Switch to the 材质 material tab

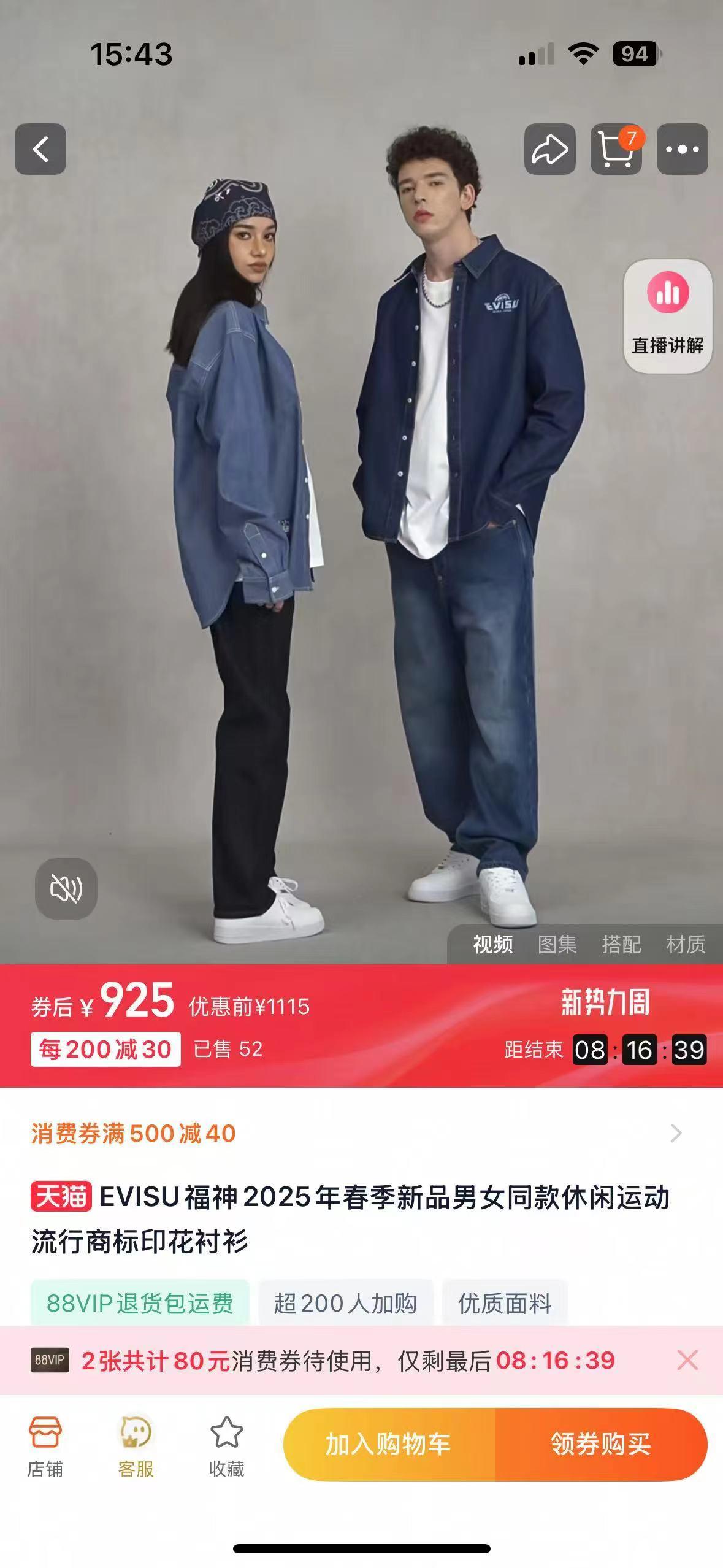[686, 944]
